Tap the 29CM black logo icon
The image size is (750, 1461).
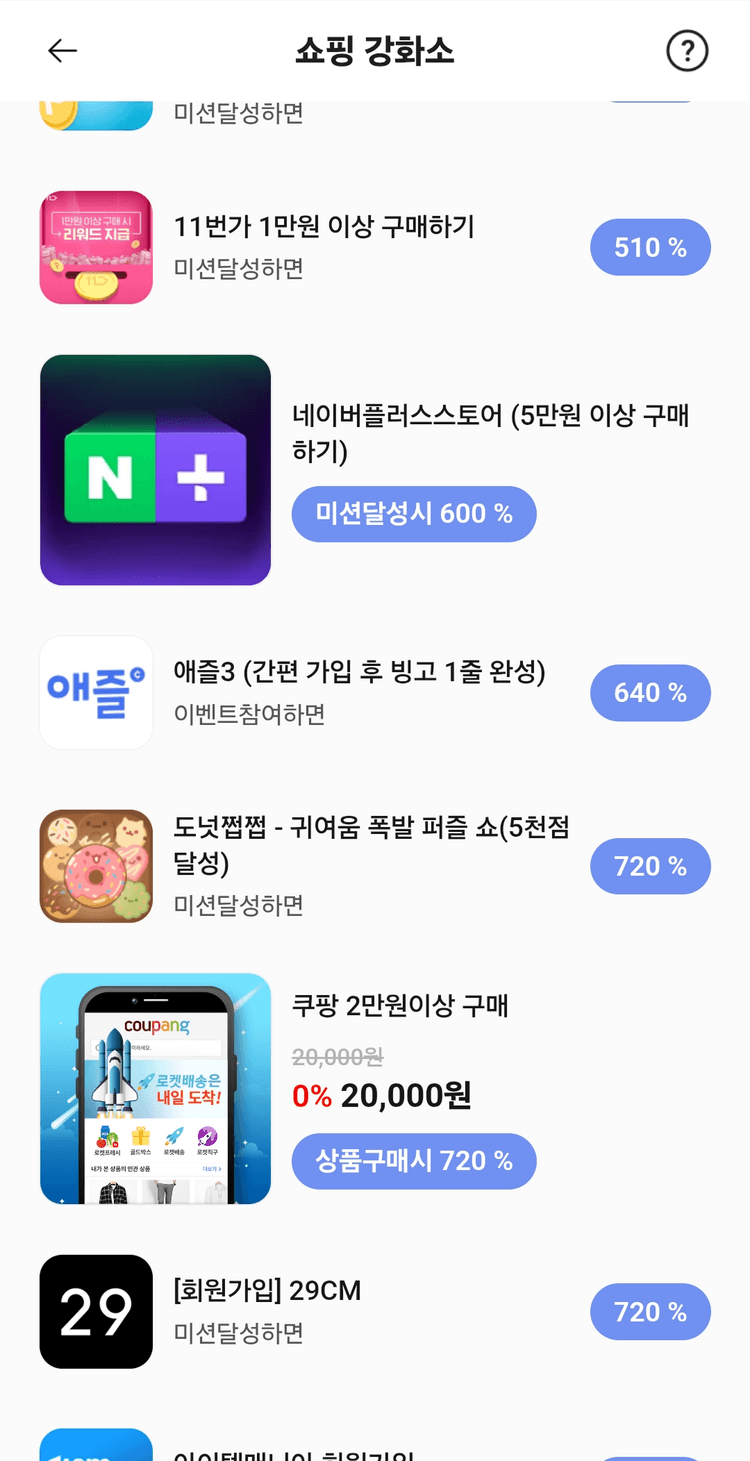click(x=96, y=1312)
